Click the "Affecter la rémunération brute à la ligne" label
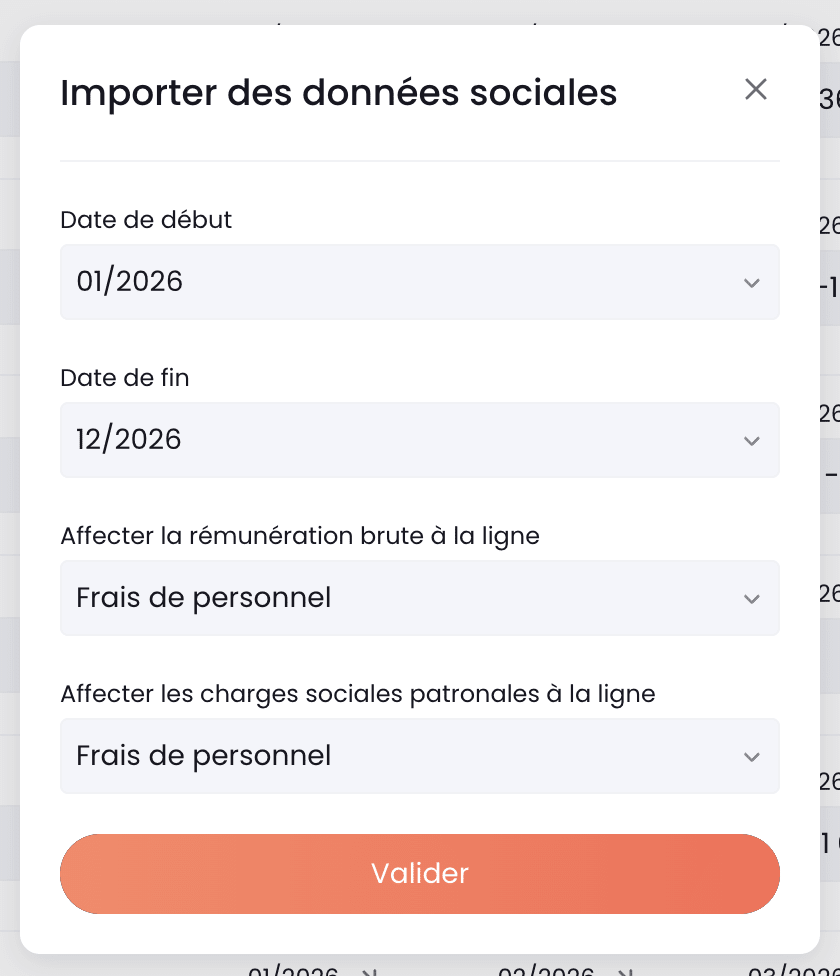The width and height of the screenshot is (840, 976). (299, 536)
